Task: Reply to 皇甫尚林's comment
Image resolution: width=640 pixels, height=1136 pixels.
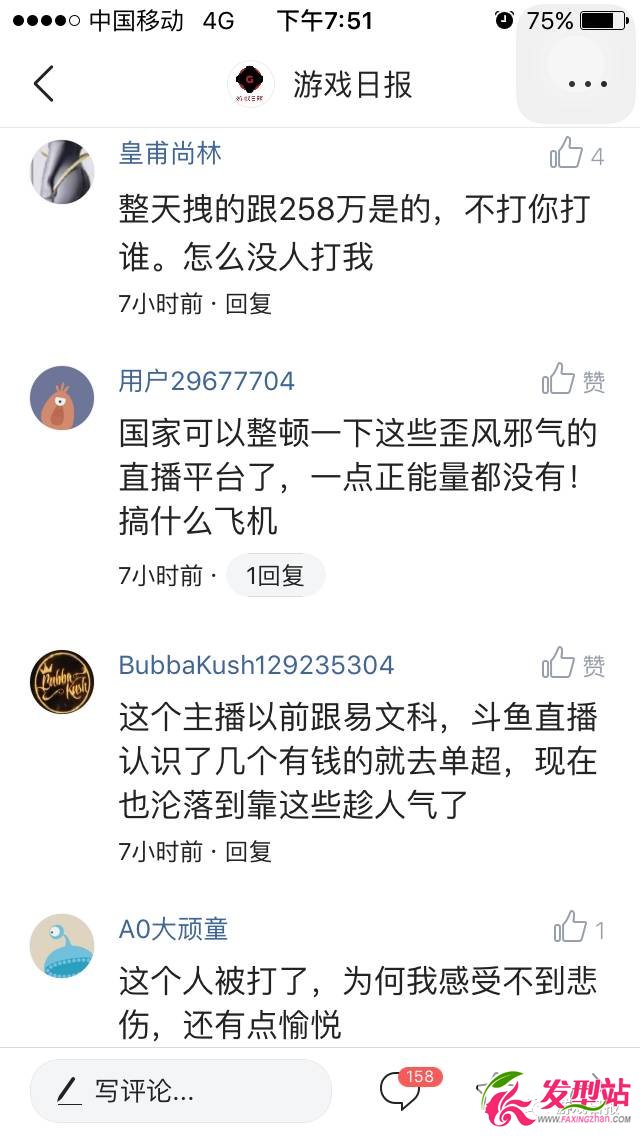Action: (249, 303)
